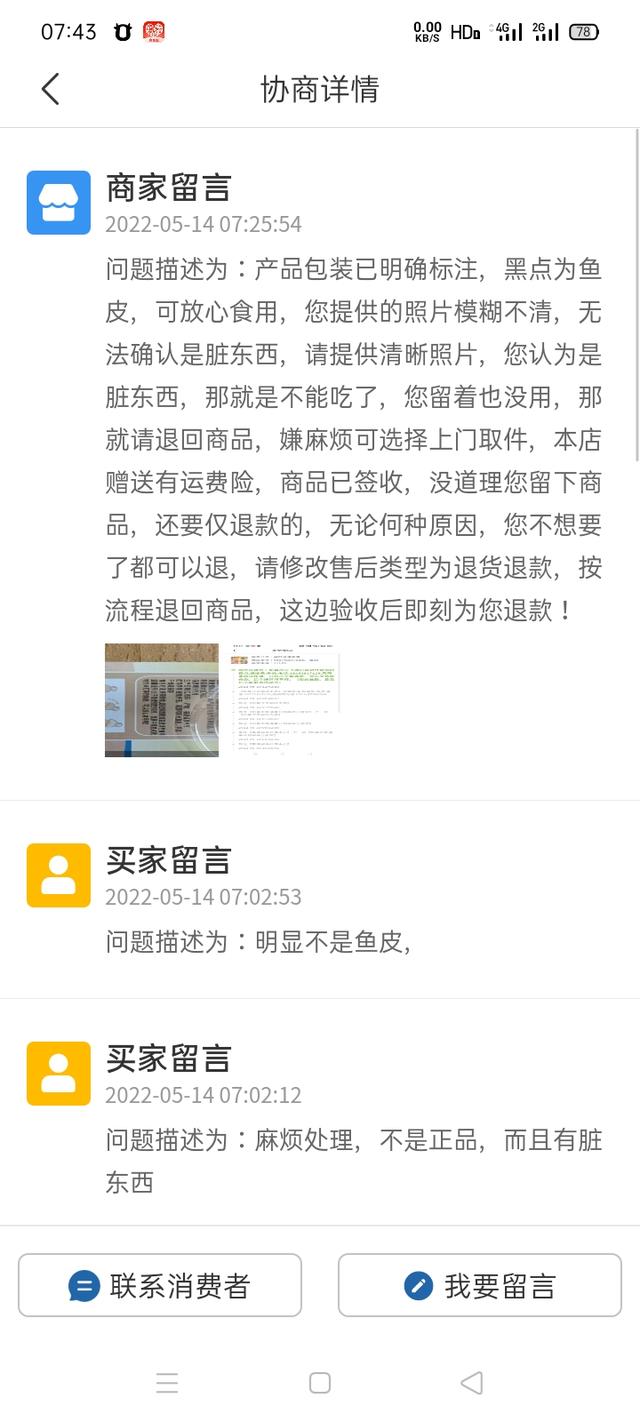Tap 联系消费者 button
The image size is (640, 1422).
160,1286
